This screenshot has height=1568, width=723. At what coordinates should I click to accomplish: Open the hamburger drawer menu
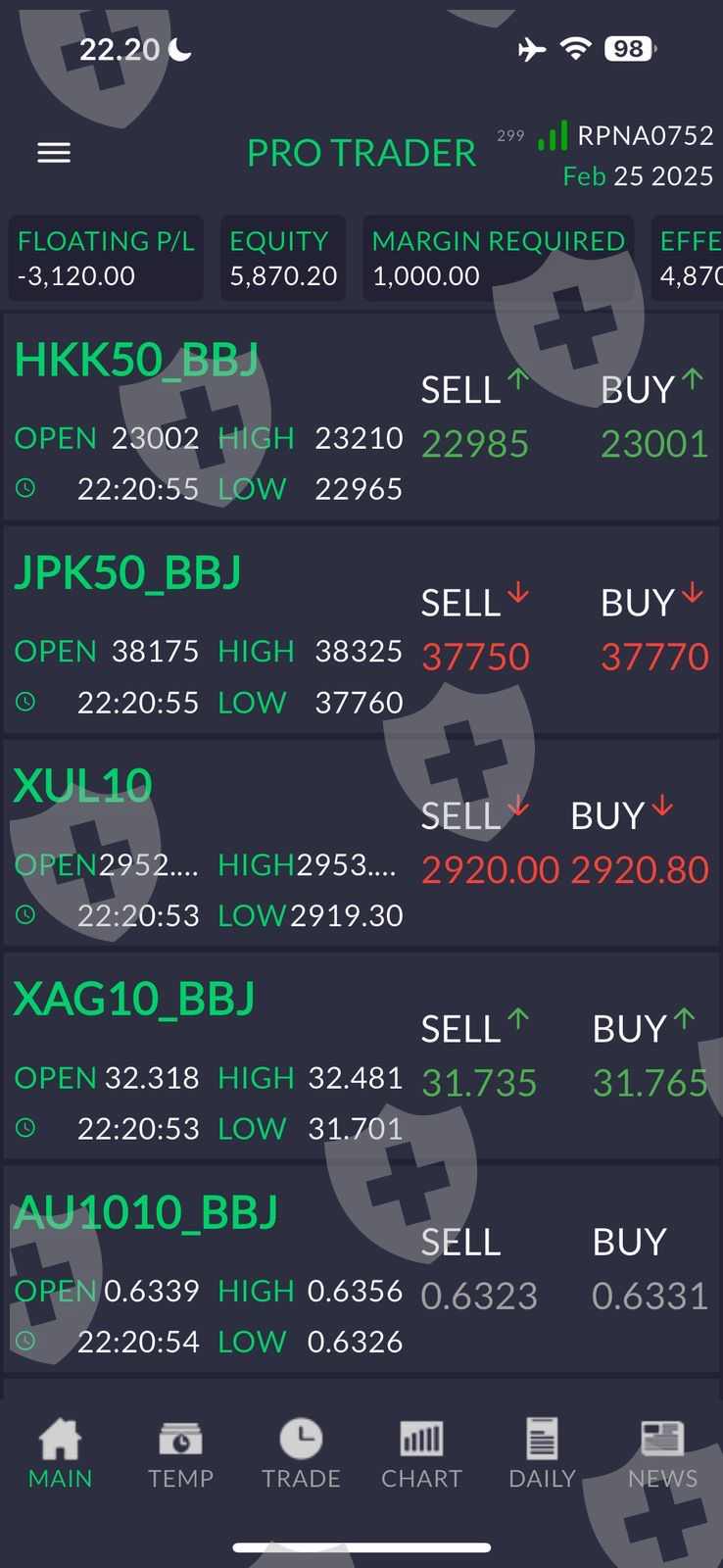click(54, 153)
